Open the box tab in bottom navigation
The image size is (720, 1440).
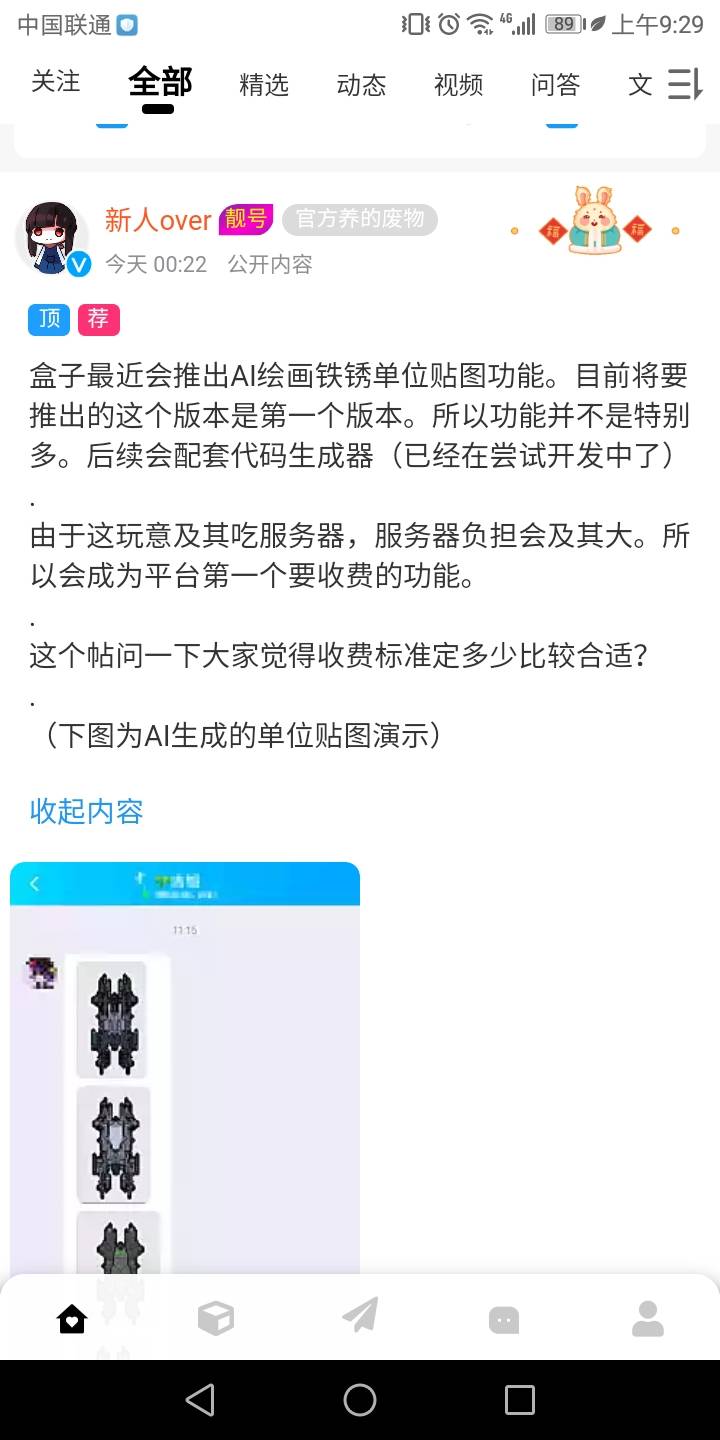click(x=216, y=1319)
